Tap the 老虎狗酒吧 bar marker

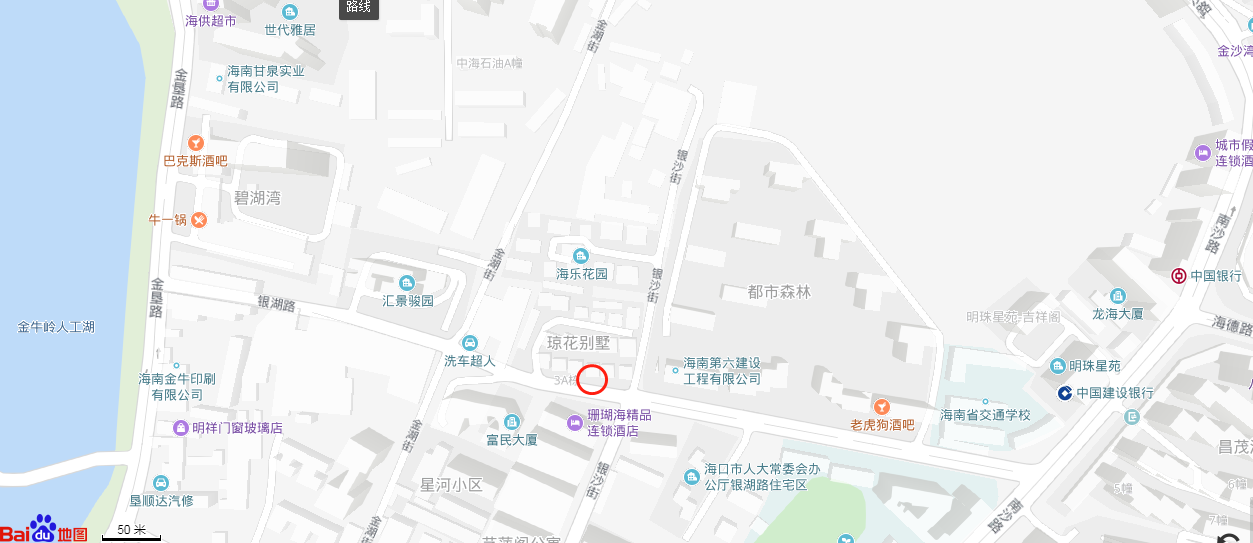coord(881,406)
